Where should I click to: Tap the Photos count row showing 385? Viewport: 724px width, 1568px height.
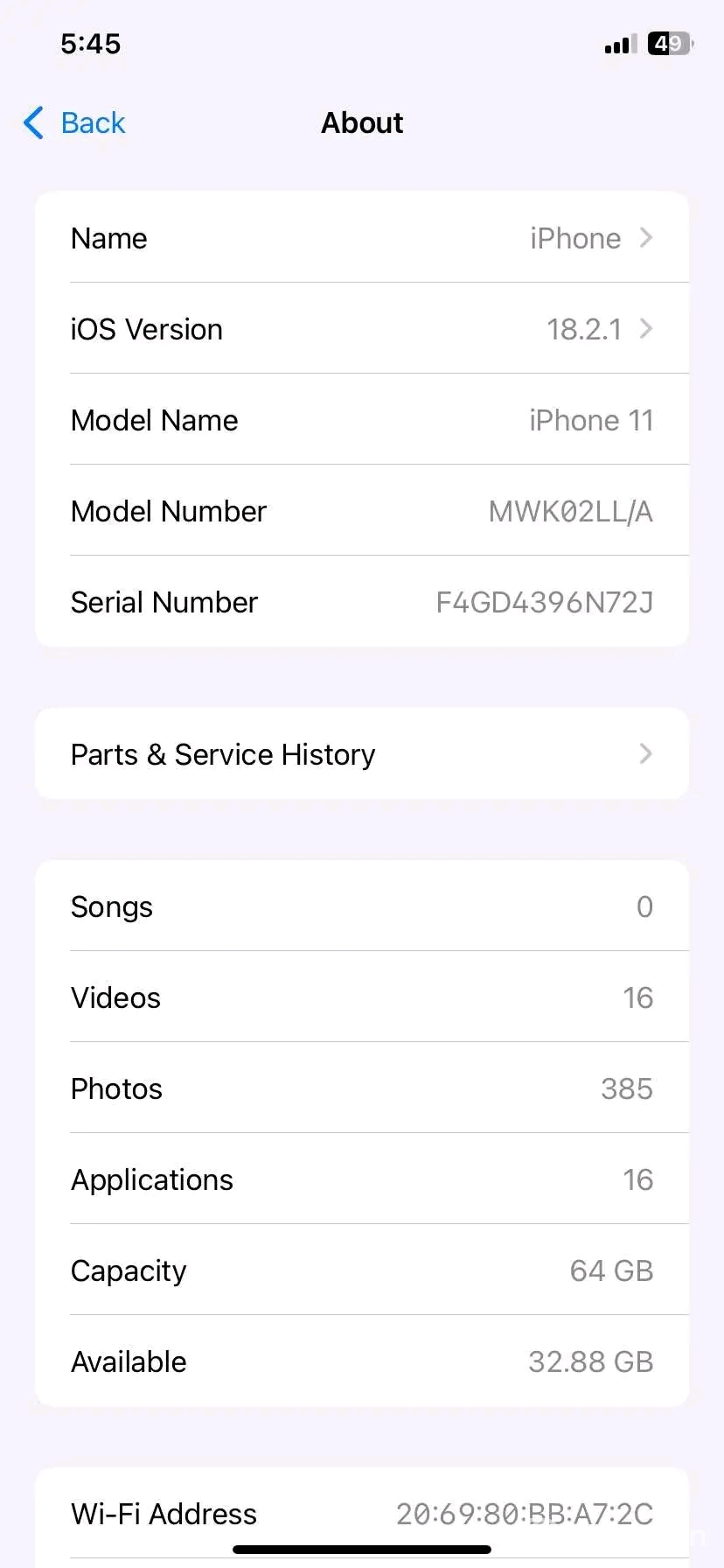pyautogui.click(x=362, y=1088)
